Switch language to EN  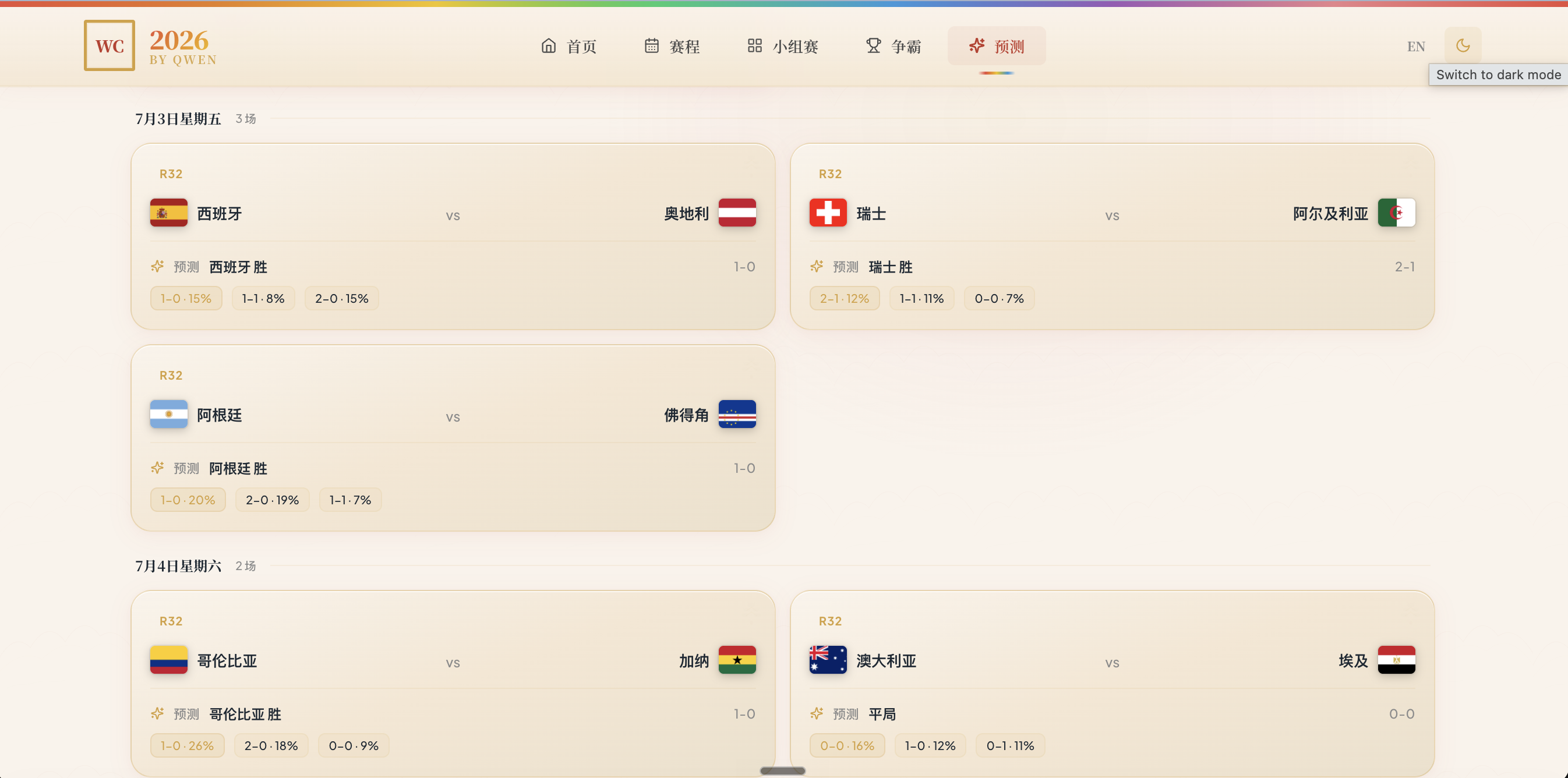pos(1415,46)
